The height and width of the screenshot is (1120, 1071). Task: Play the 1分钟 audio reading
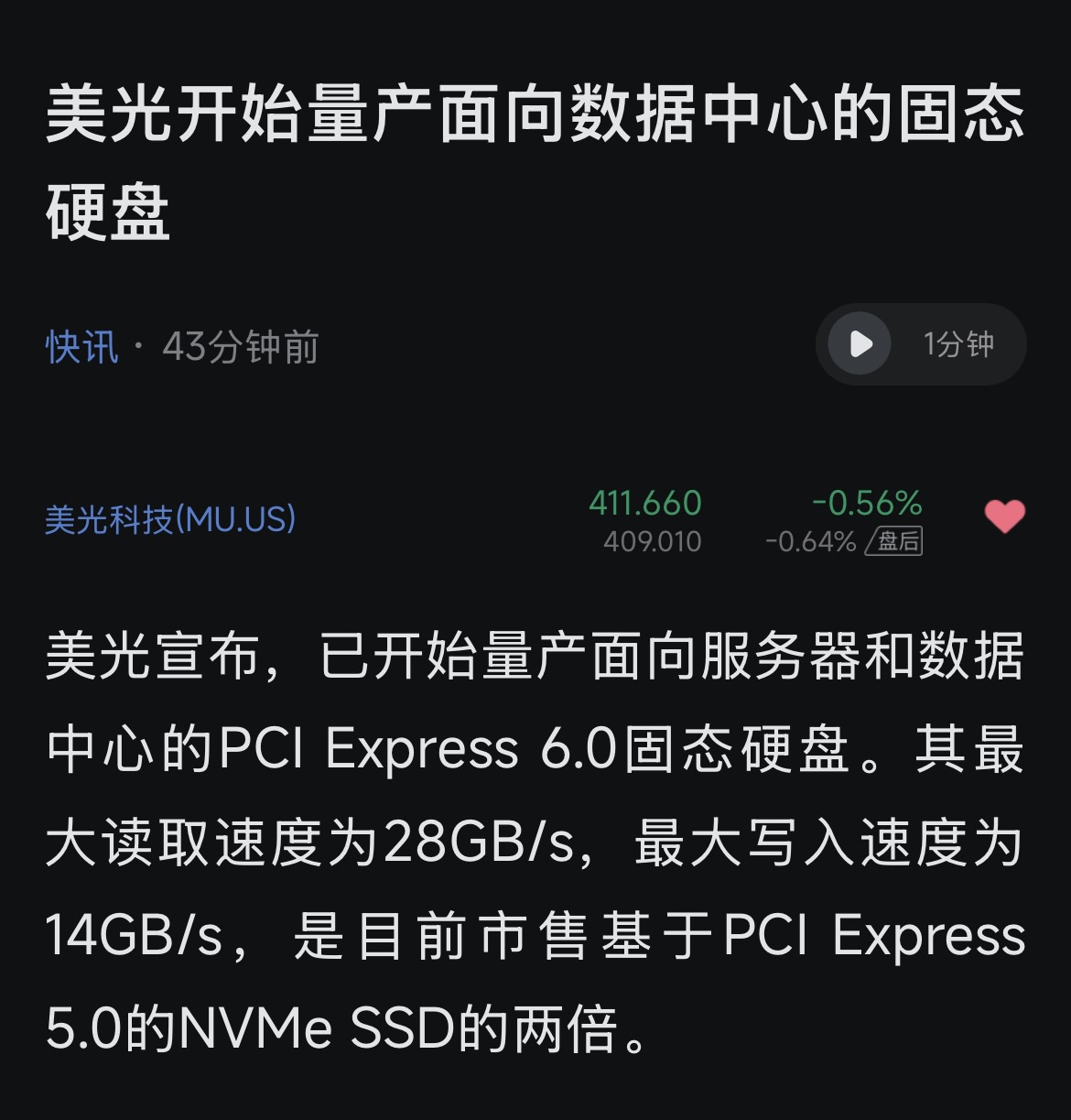(860, 344)
